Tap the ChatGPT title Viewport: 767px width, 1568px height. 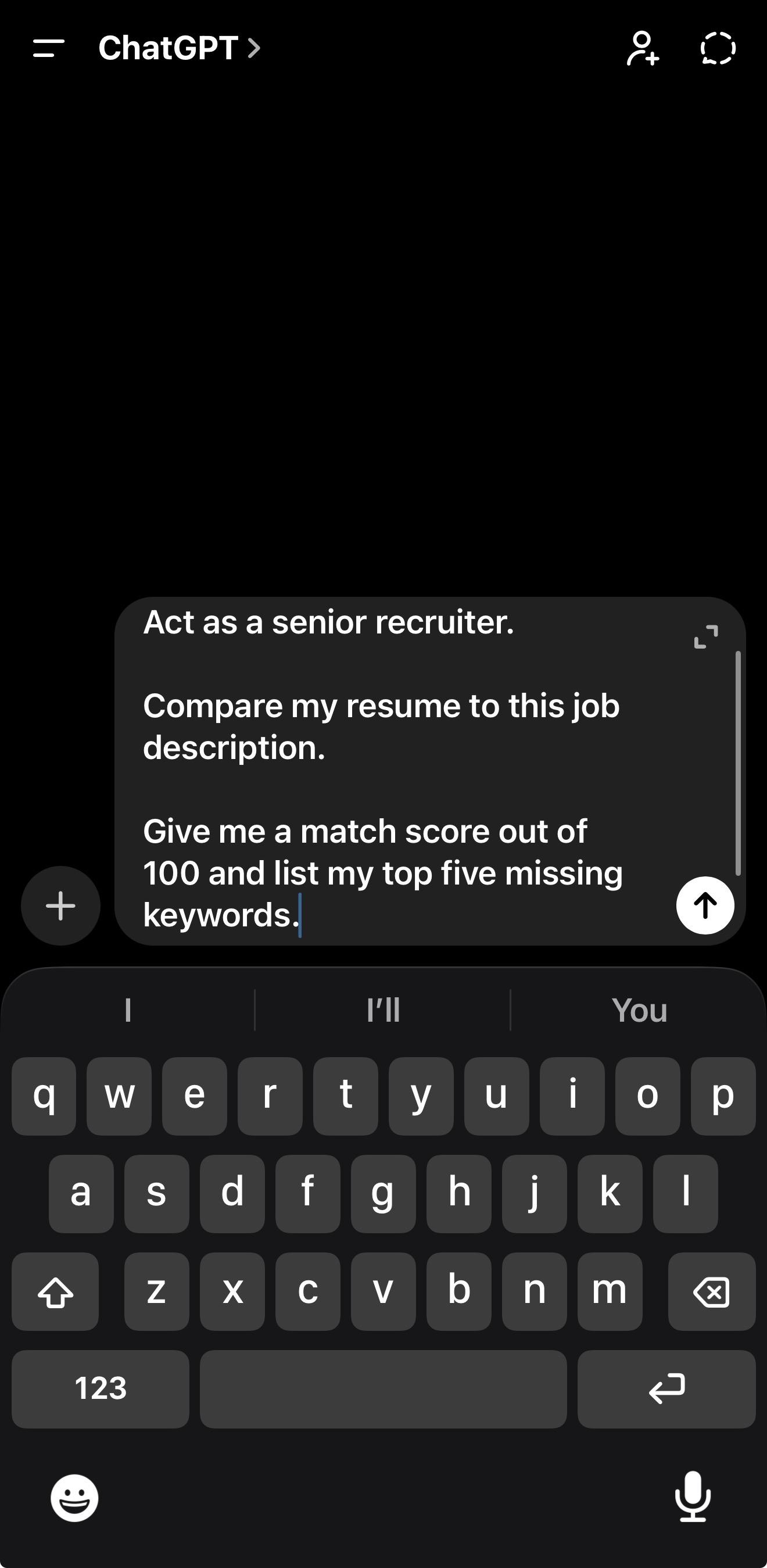tap(167, 49)
